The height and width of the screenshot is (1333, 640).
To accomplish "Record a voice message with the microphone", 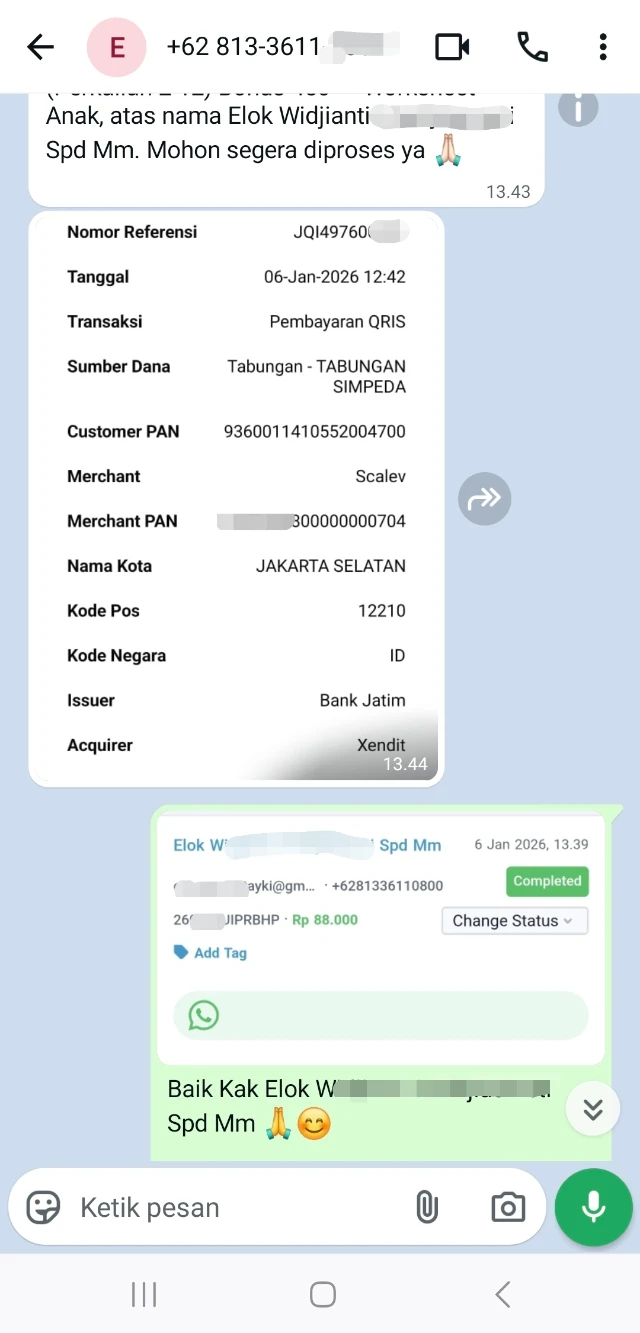I will [x=593, y=1207].
